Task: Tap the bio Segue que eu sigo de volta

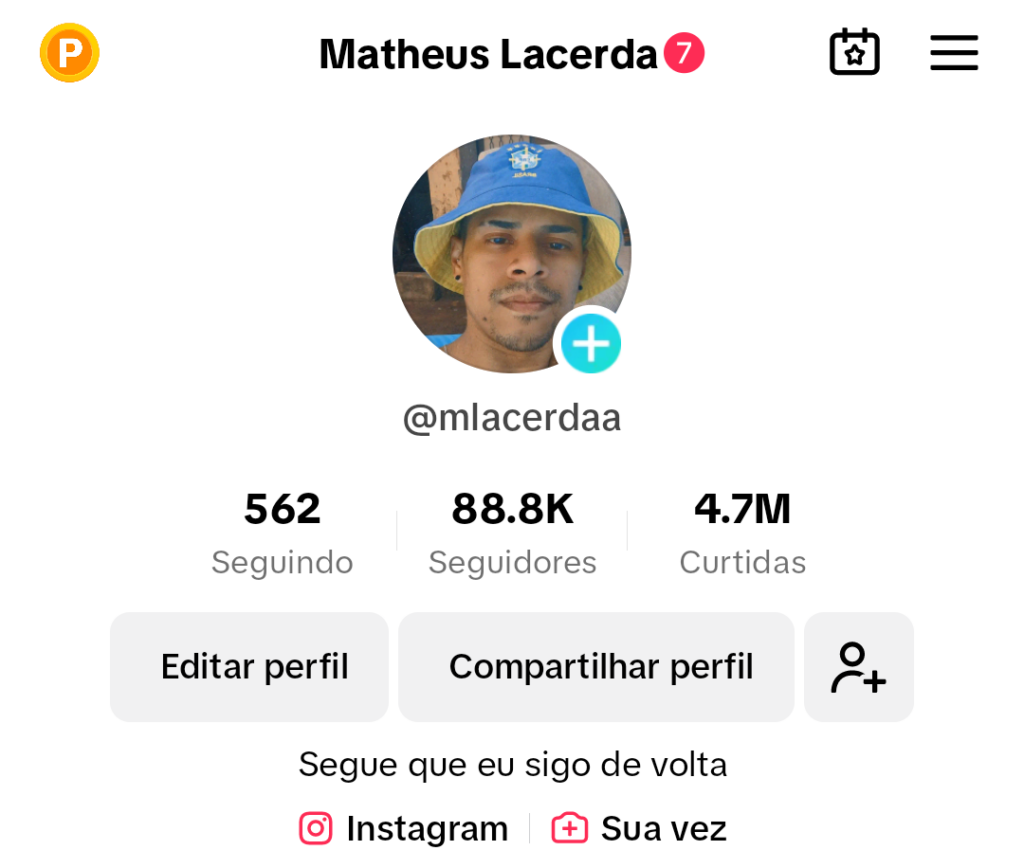Action: [x=512, y=765]
